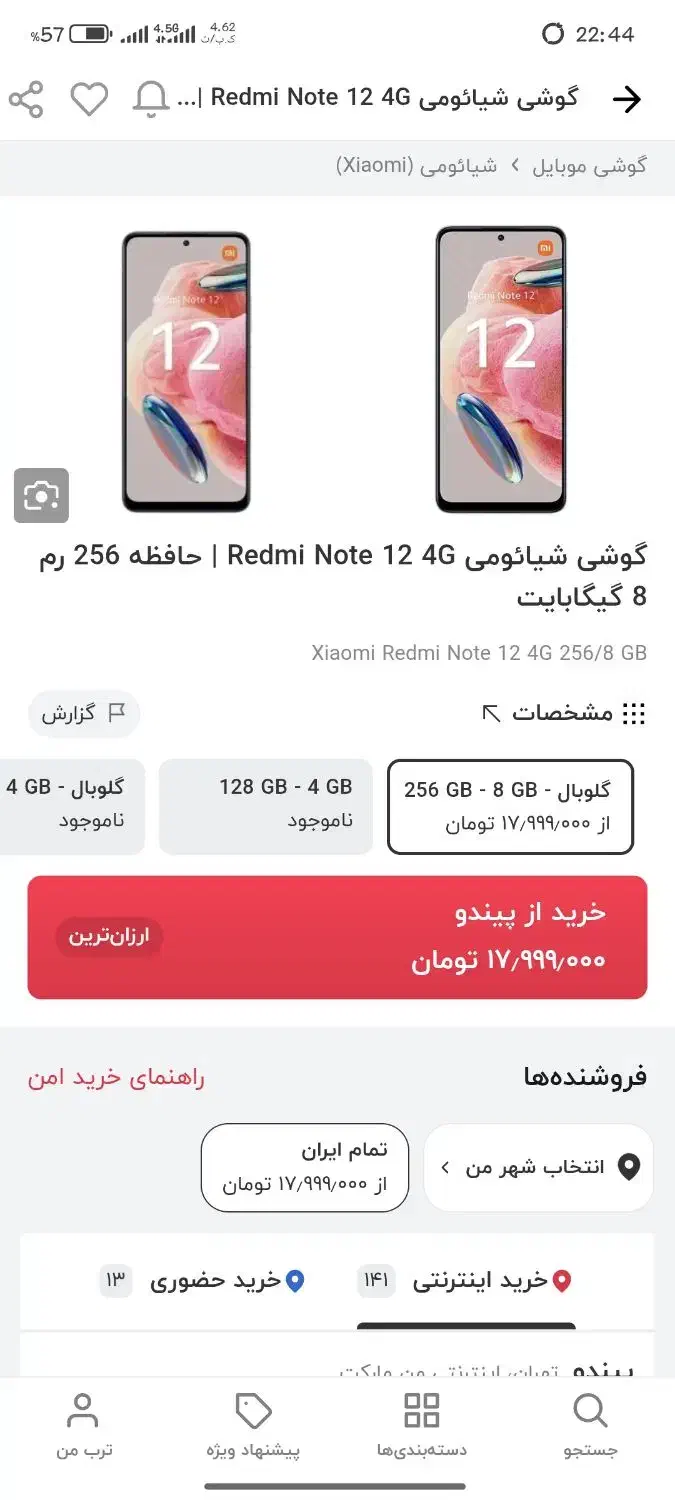Tap the red خرید از پیندو buy button
This screenshot has height=1500, width=675.
pyautogui.click(x=337, y=937)
